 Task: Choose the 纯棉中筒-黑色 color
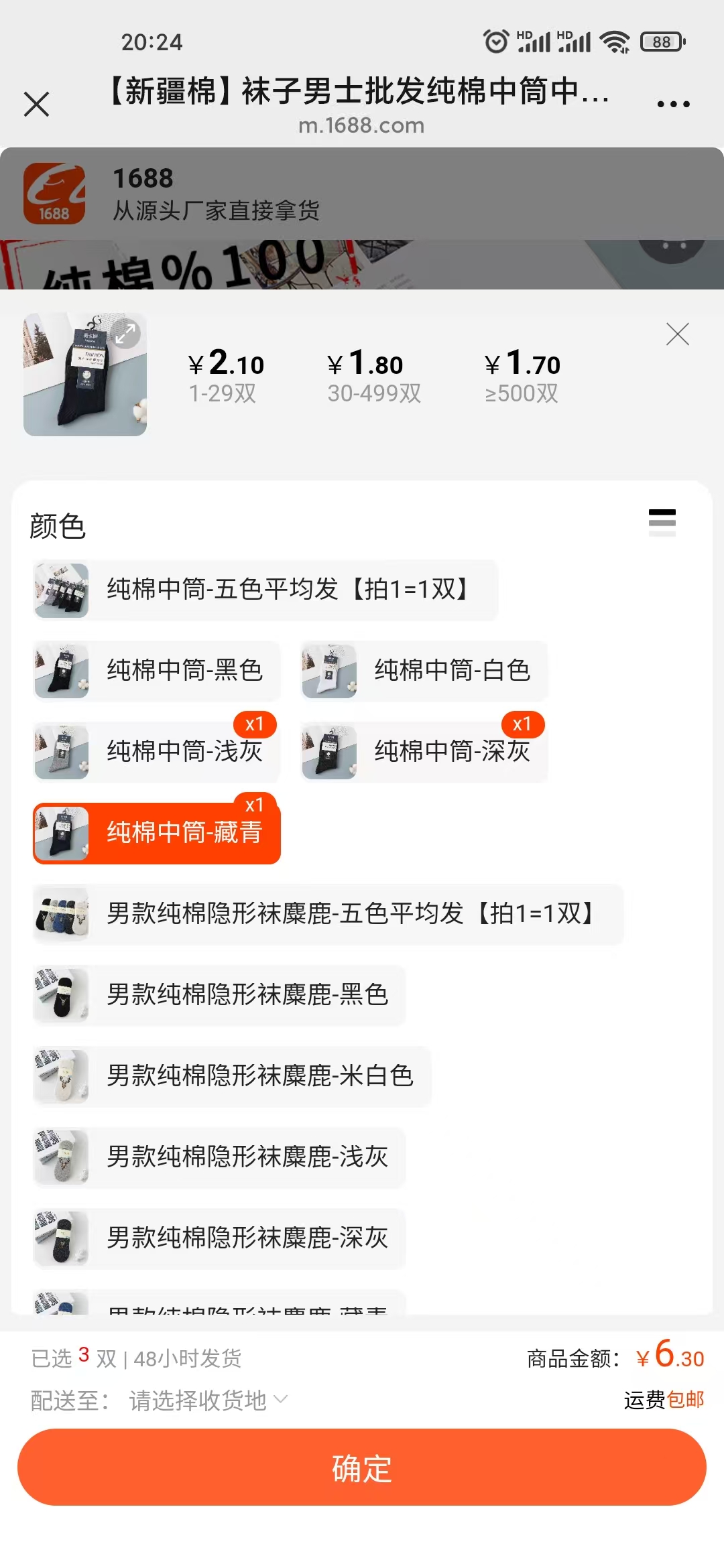pos(157,671)
